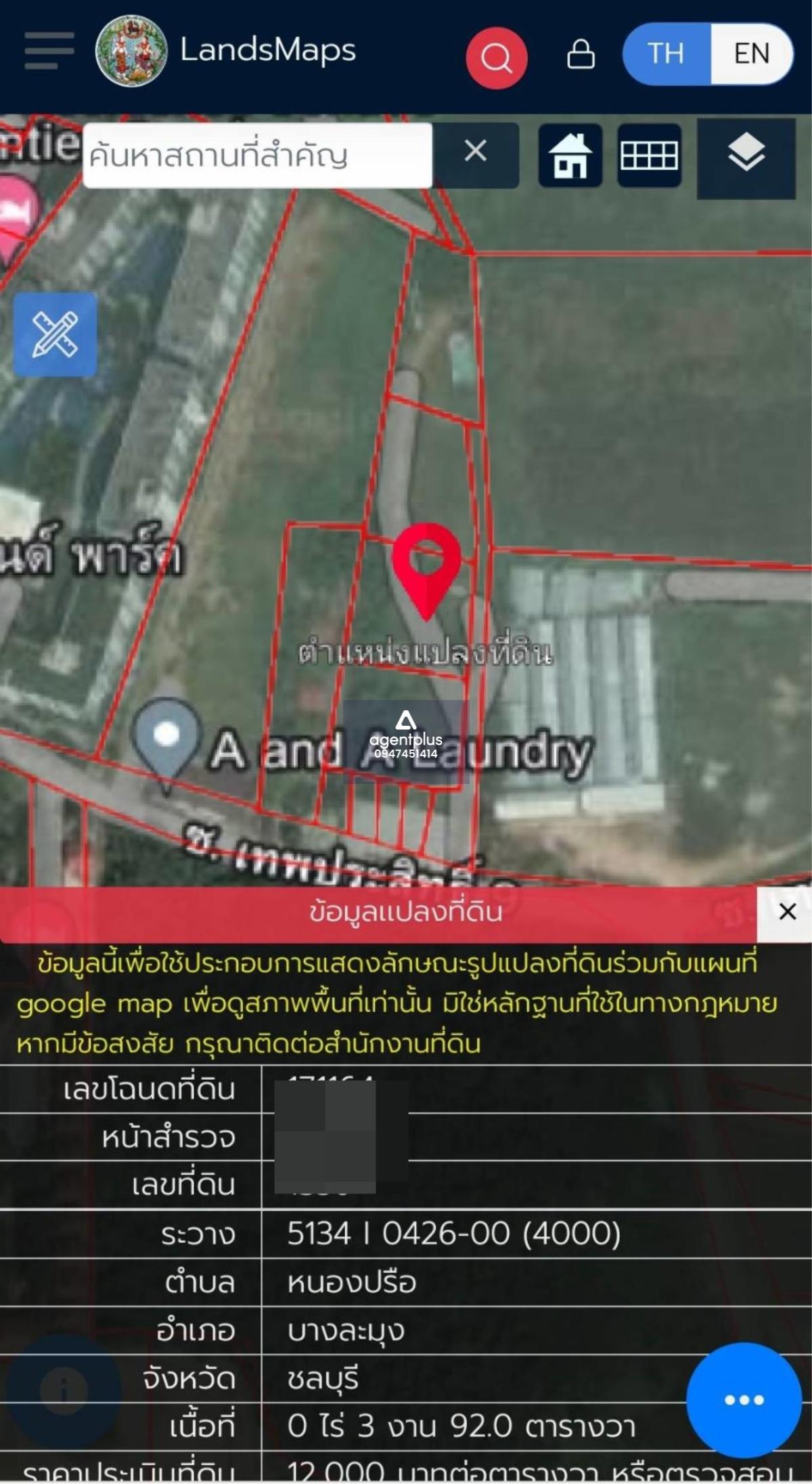This screenshot has width=812, height=1484.
Task: Tap the red search button
Action: coord(497,58)
